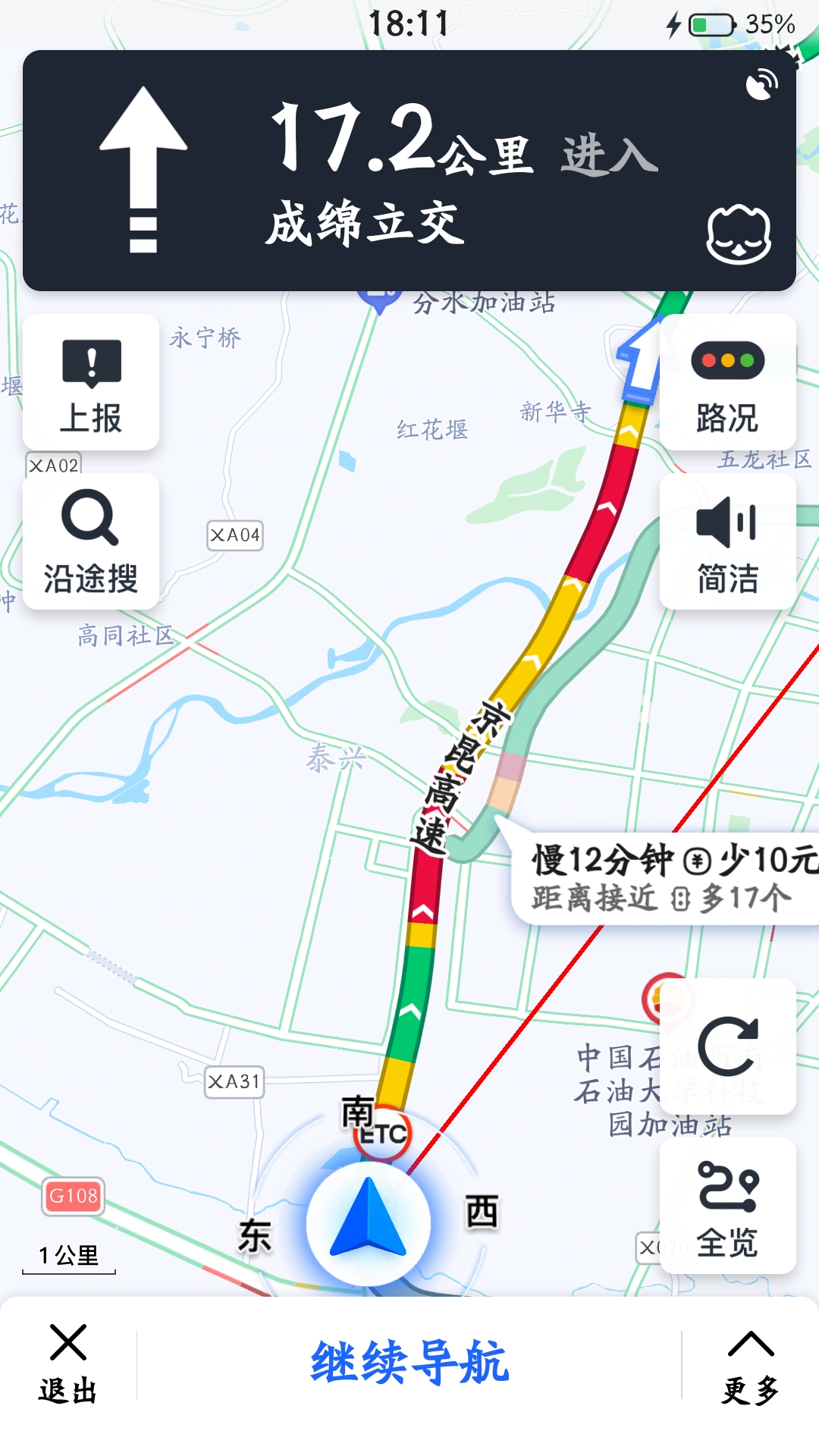Refresh the route
Image resolution: width=819 pixels, height=1456 pixels.
coord(727,1046)
